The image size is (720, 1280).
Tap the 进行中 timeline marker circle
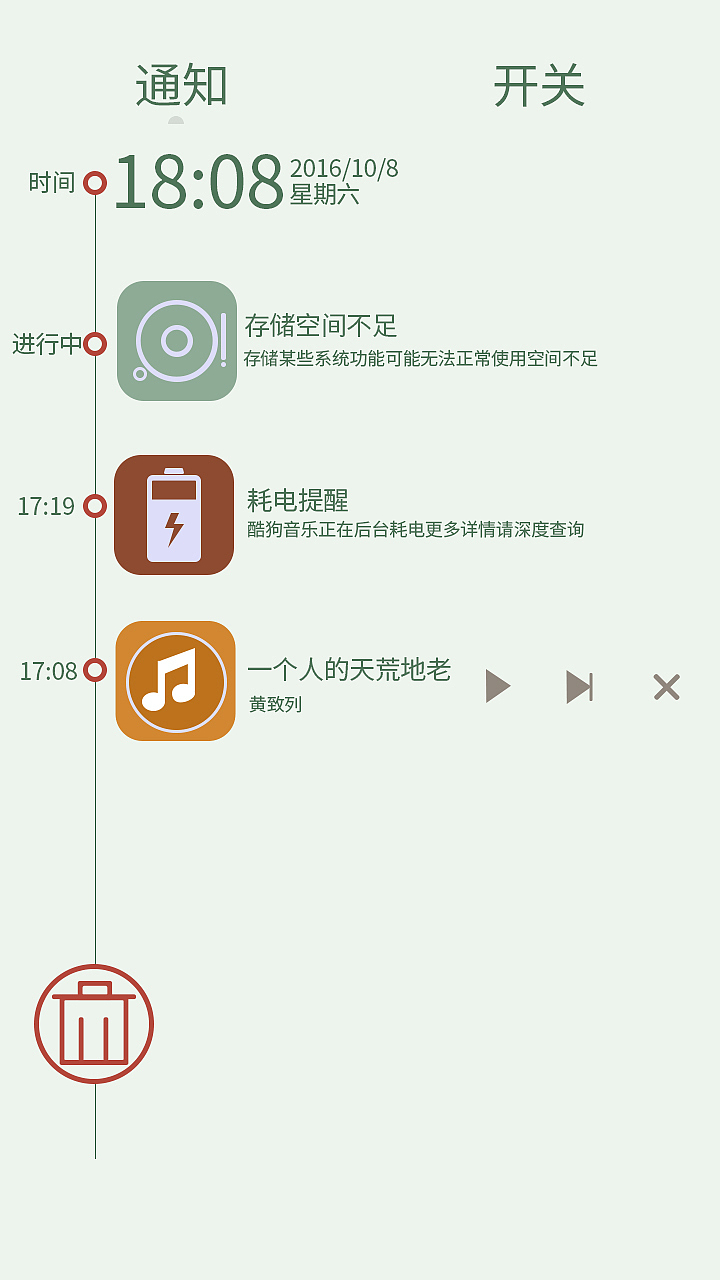[96, 343]
